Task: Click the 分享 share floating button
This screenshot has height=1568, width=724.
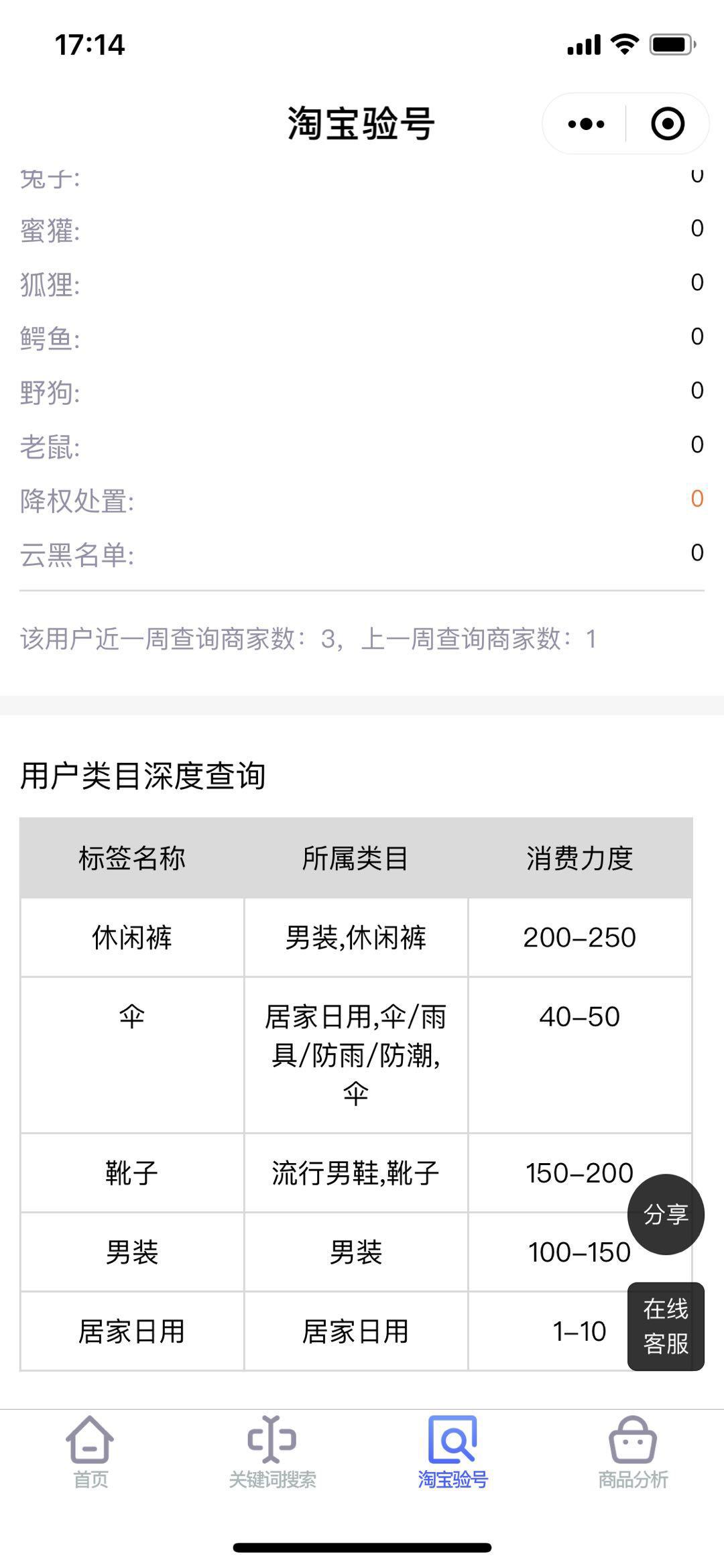Action: (x=666, y=1215)
